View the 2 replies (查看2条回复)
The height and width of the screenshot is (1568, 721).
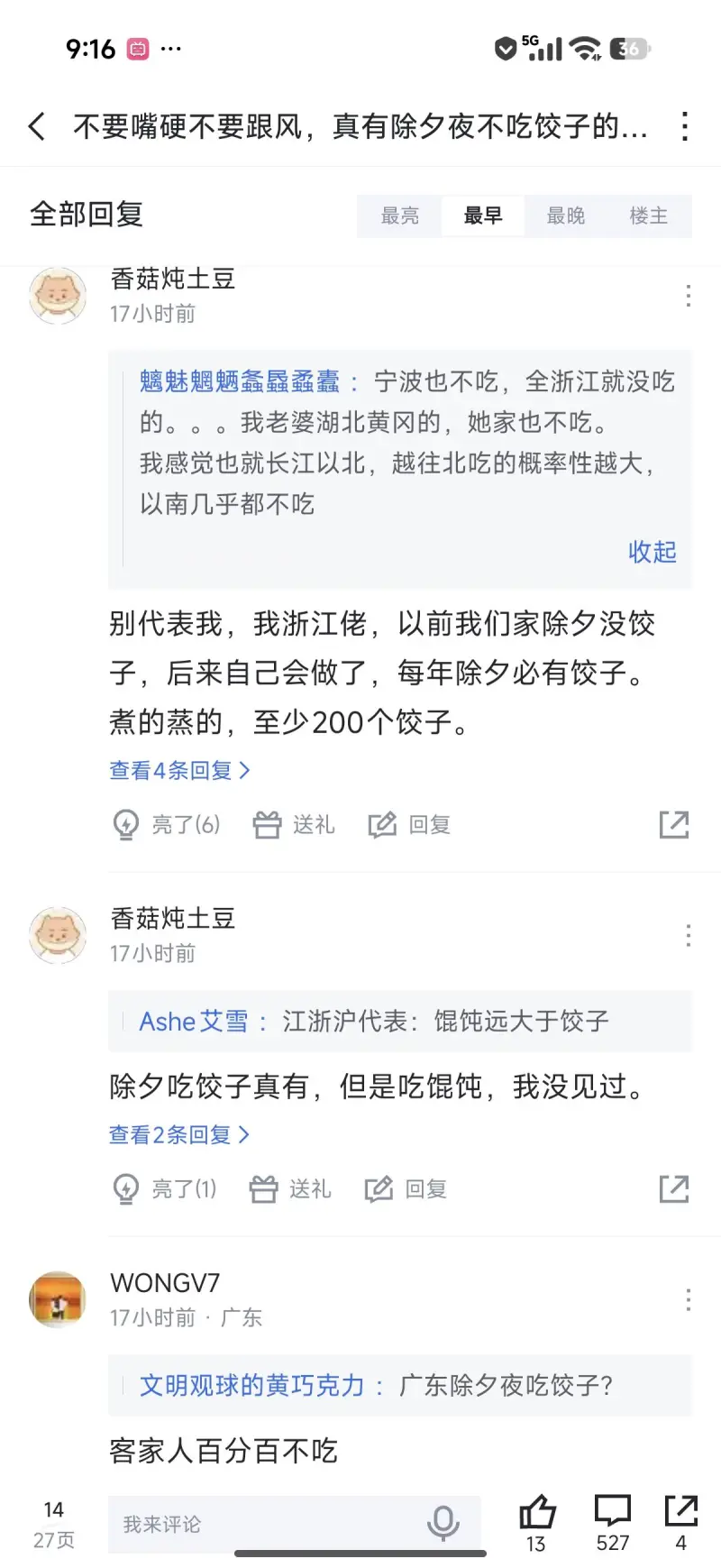tap(178, 1134)
